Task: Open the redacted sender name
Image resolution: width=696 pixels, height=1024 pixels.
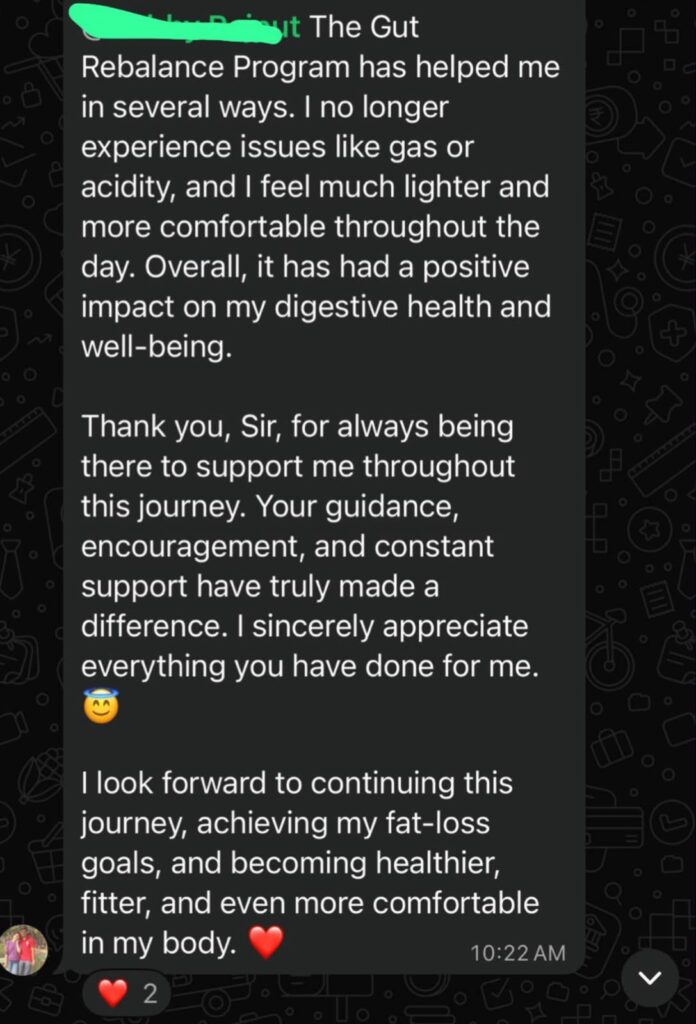Action: (189, 25)
